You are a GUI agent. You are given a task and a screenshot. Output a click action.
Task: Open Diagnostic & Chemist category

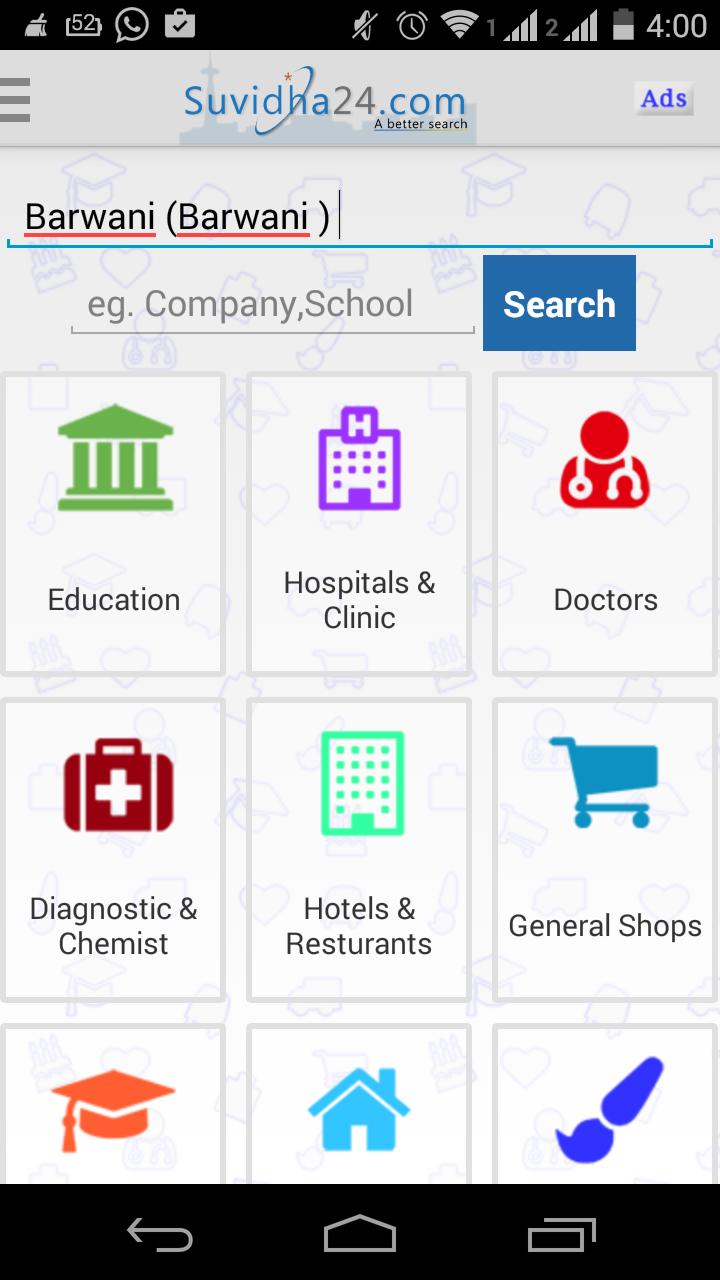click(114, 849)
